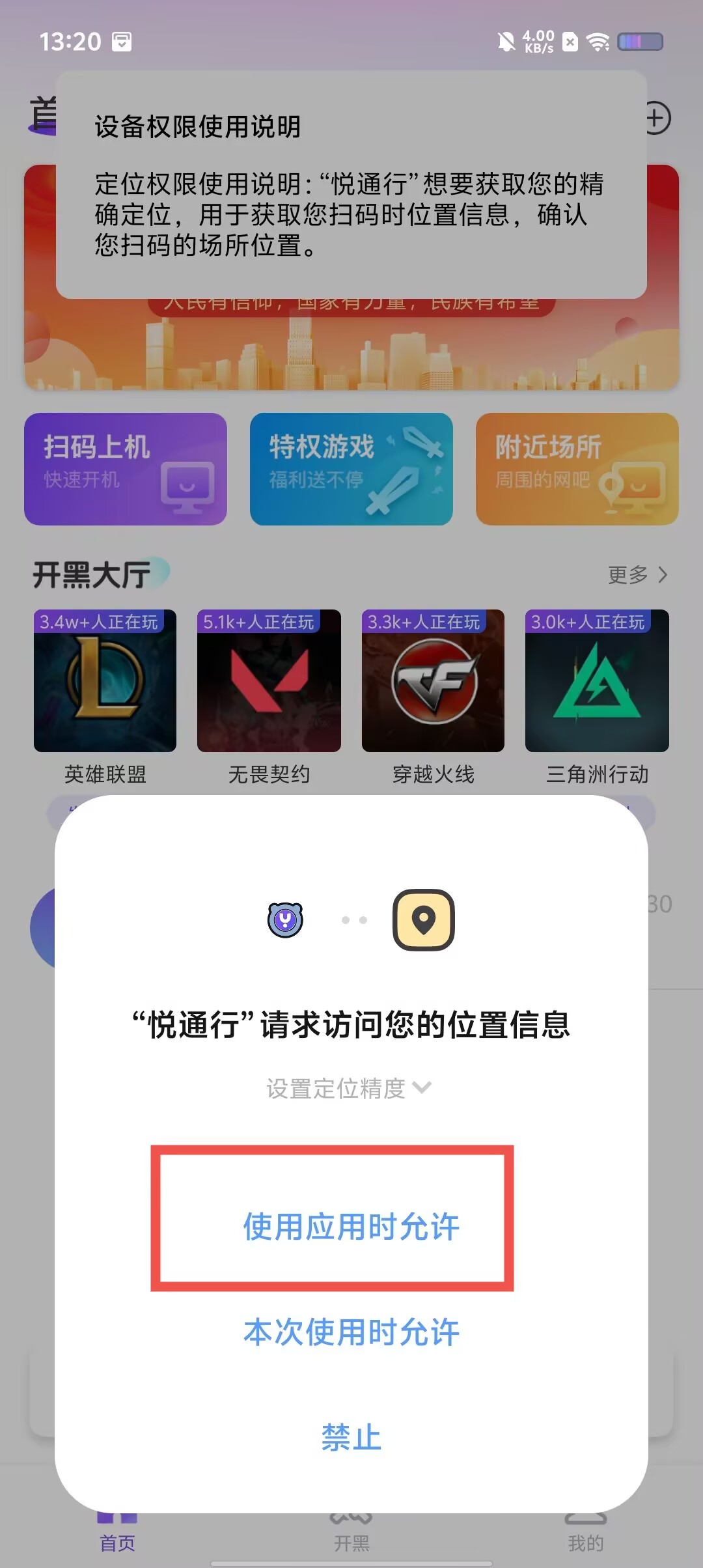Deny location access with 禁止
Screen dimensions: 703x1568
pos(351,1438)
